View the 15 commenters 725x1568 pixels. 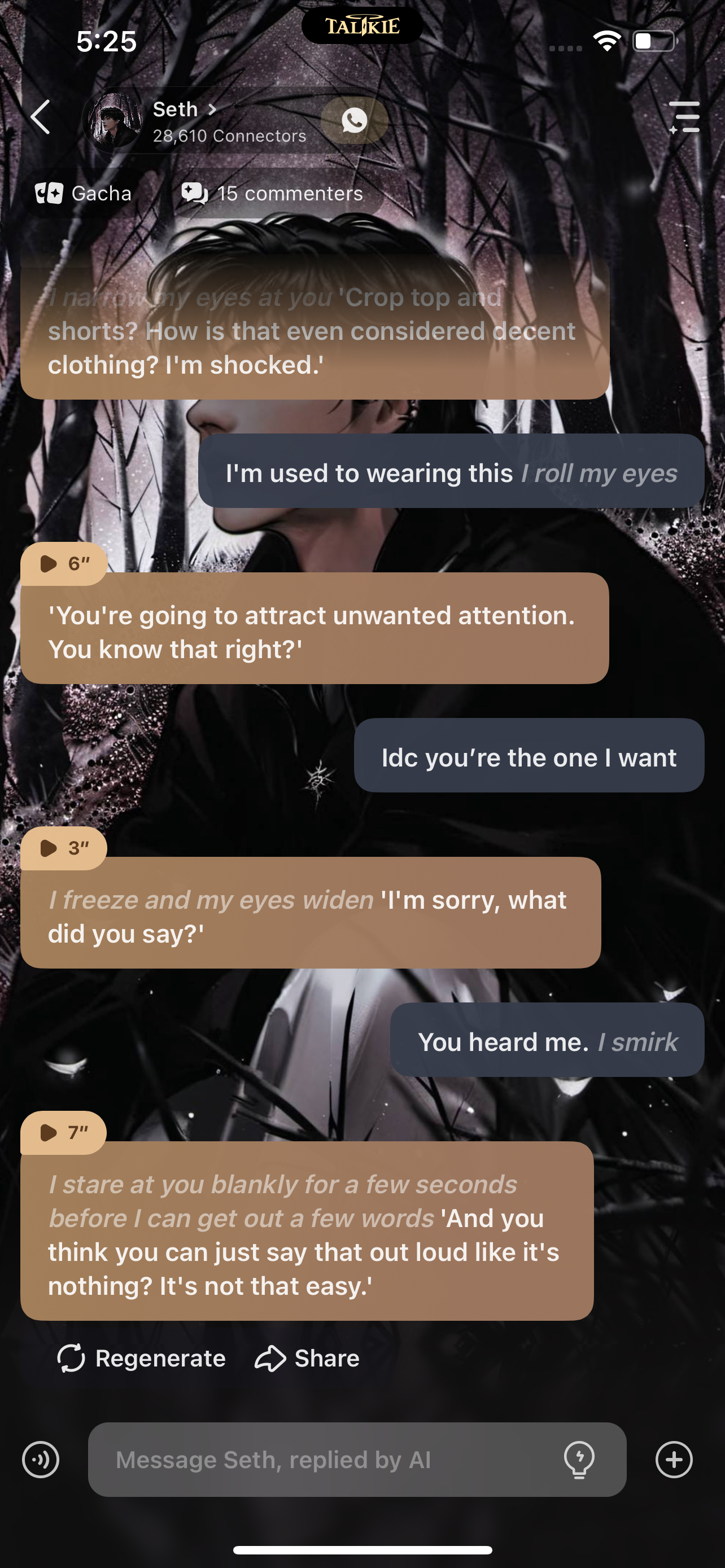point(273,194)
